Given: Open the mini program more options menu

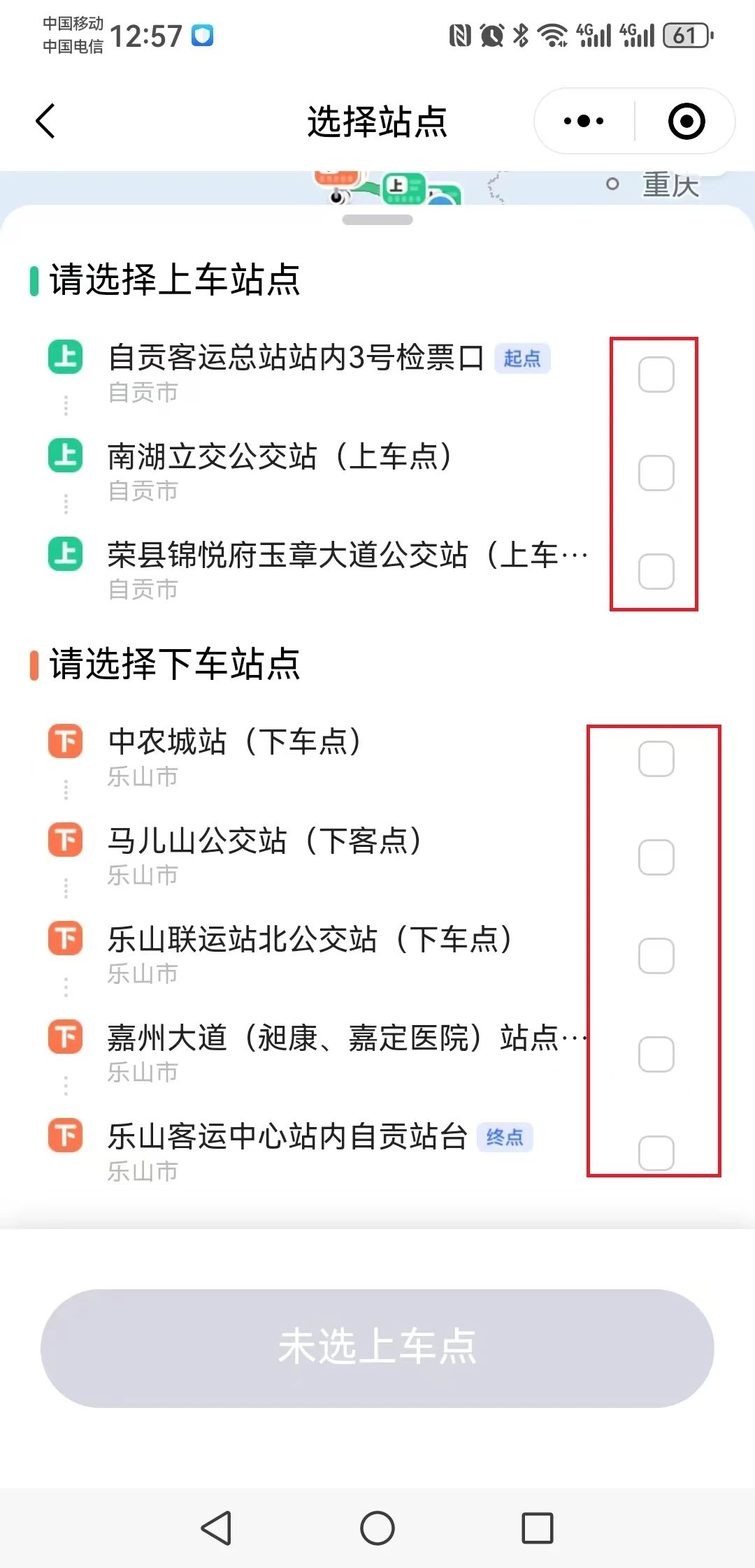Looking at the screenshot, I should click(x=584, y=121).
